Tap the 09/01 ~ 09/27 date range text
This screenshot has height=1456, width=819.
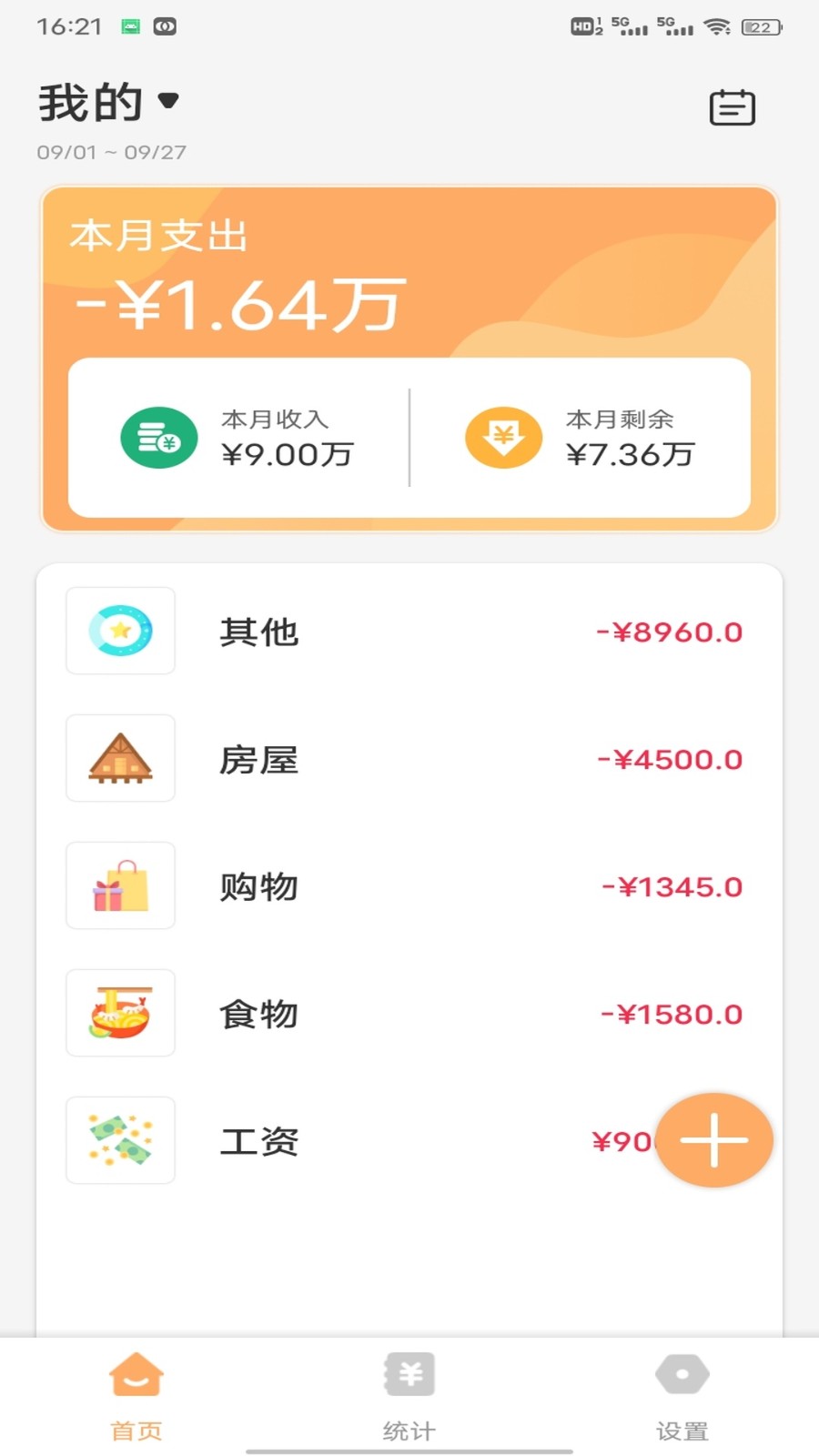click(111, 152)
